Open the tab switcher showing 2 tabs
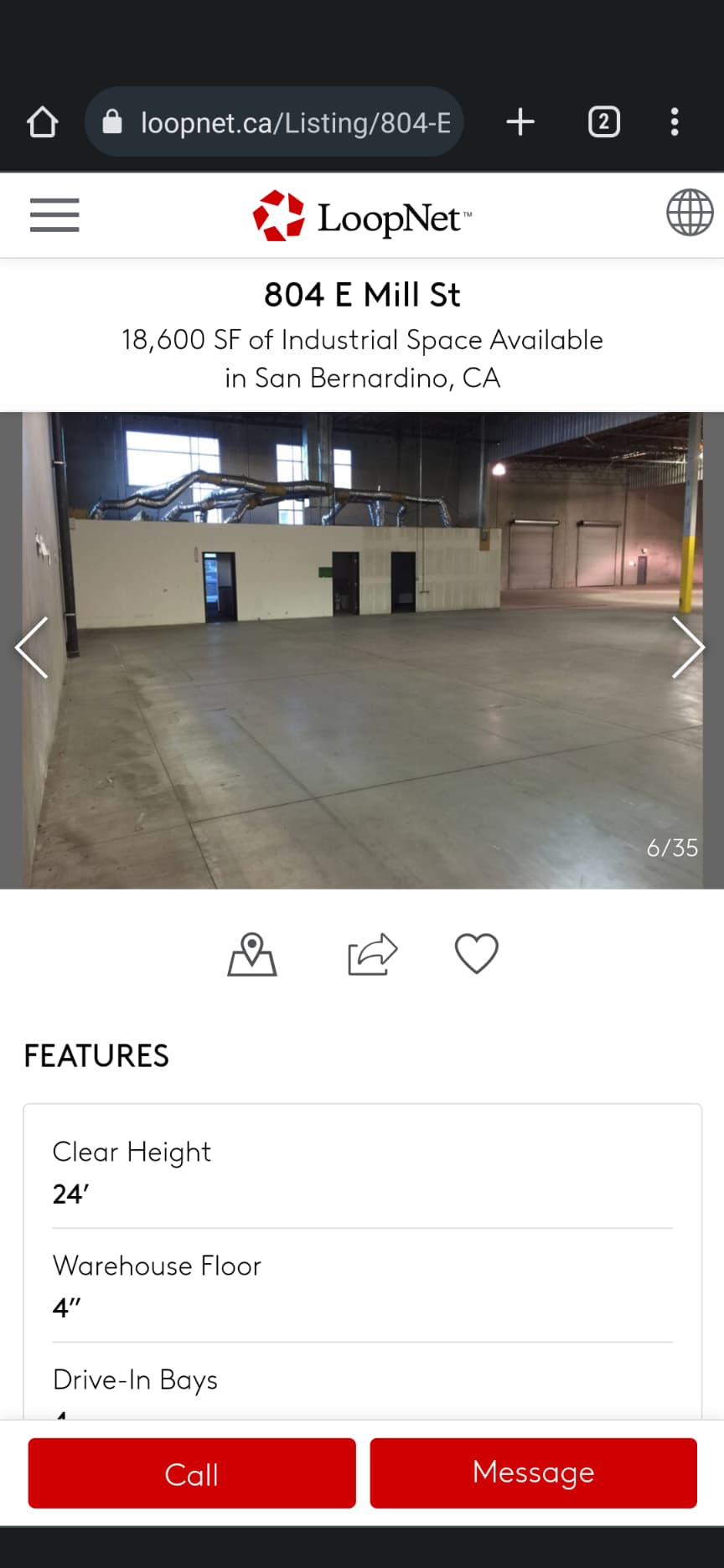This screenshot has height=1568, width=724. pyautogui.click(x=603, y=122)
